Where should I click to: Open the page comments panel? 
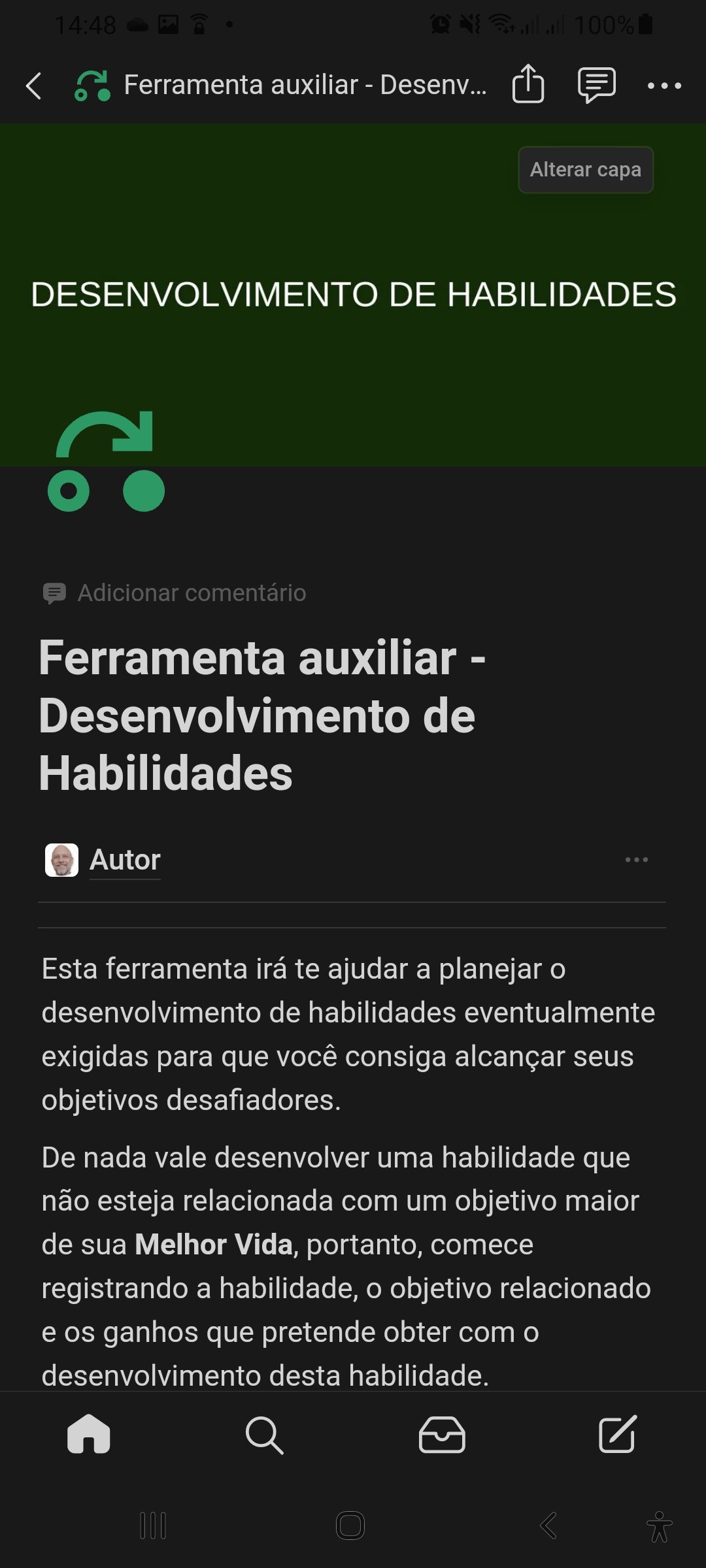(596, 85)
